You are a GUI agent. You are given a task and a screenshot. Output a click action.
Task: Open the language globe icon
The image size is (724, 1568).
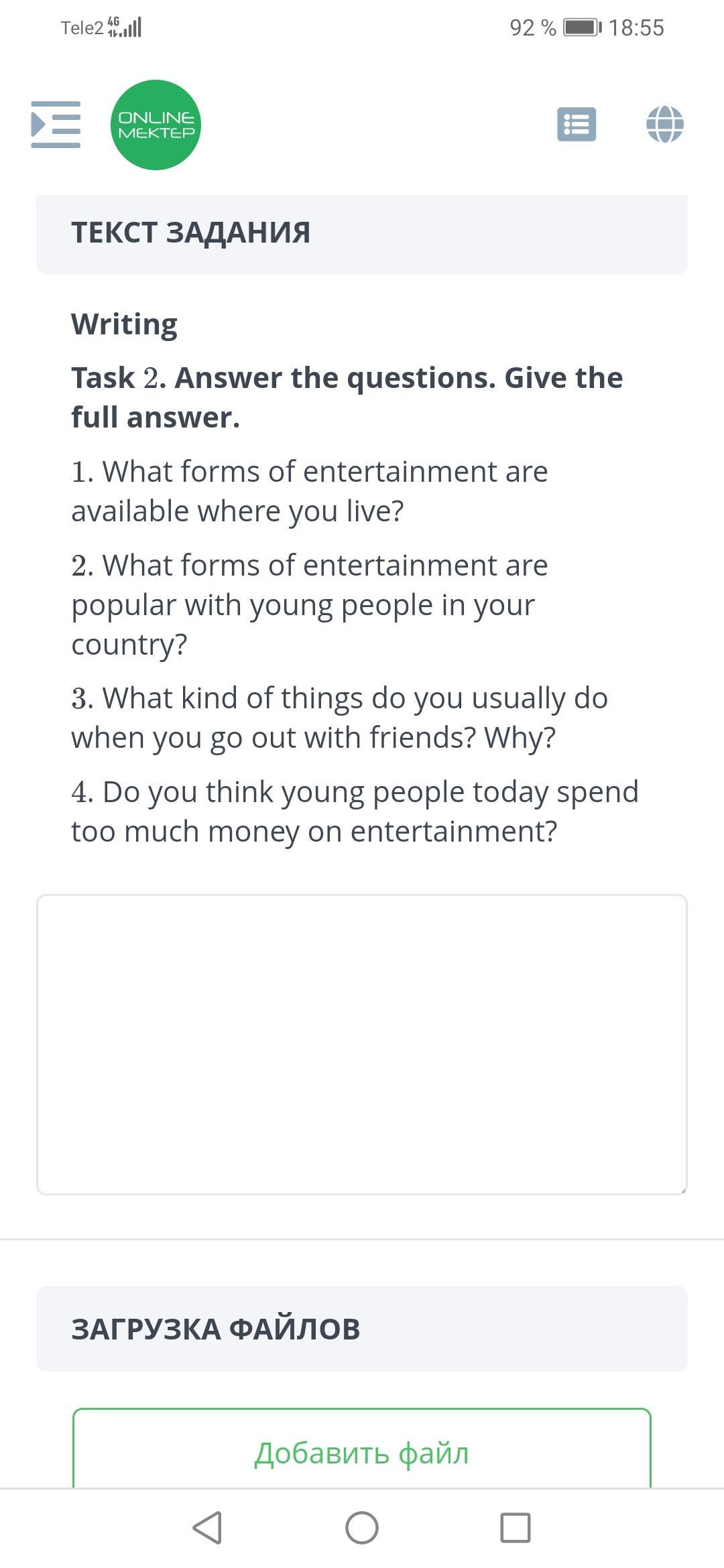pyautogui.click(x=664, y=125)
